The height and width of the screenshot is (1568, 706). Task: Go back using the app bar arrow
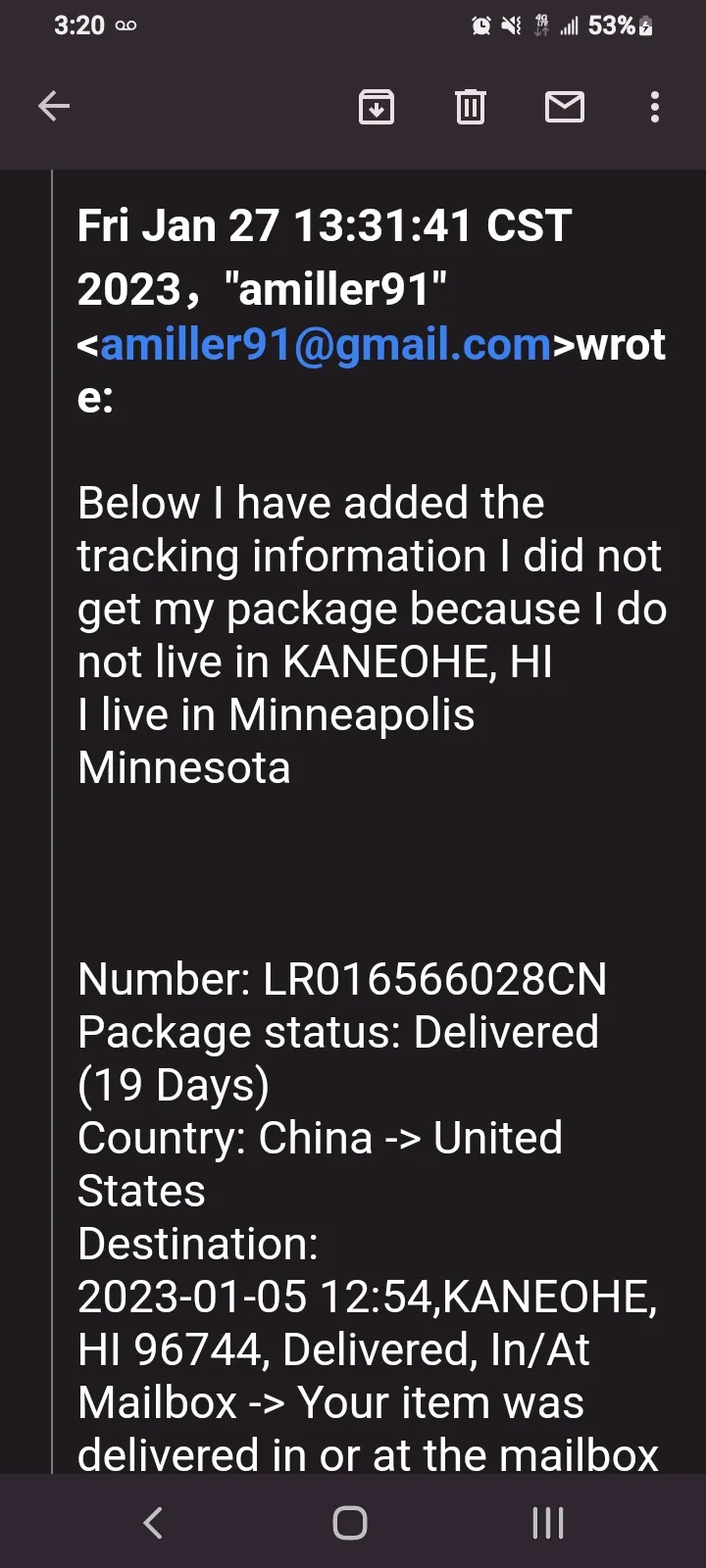(54, 107)
